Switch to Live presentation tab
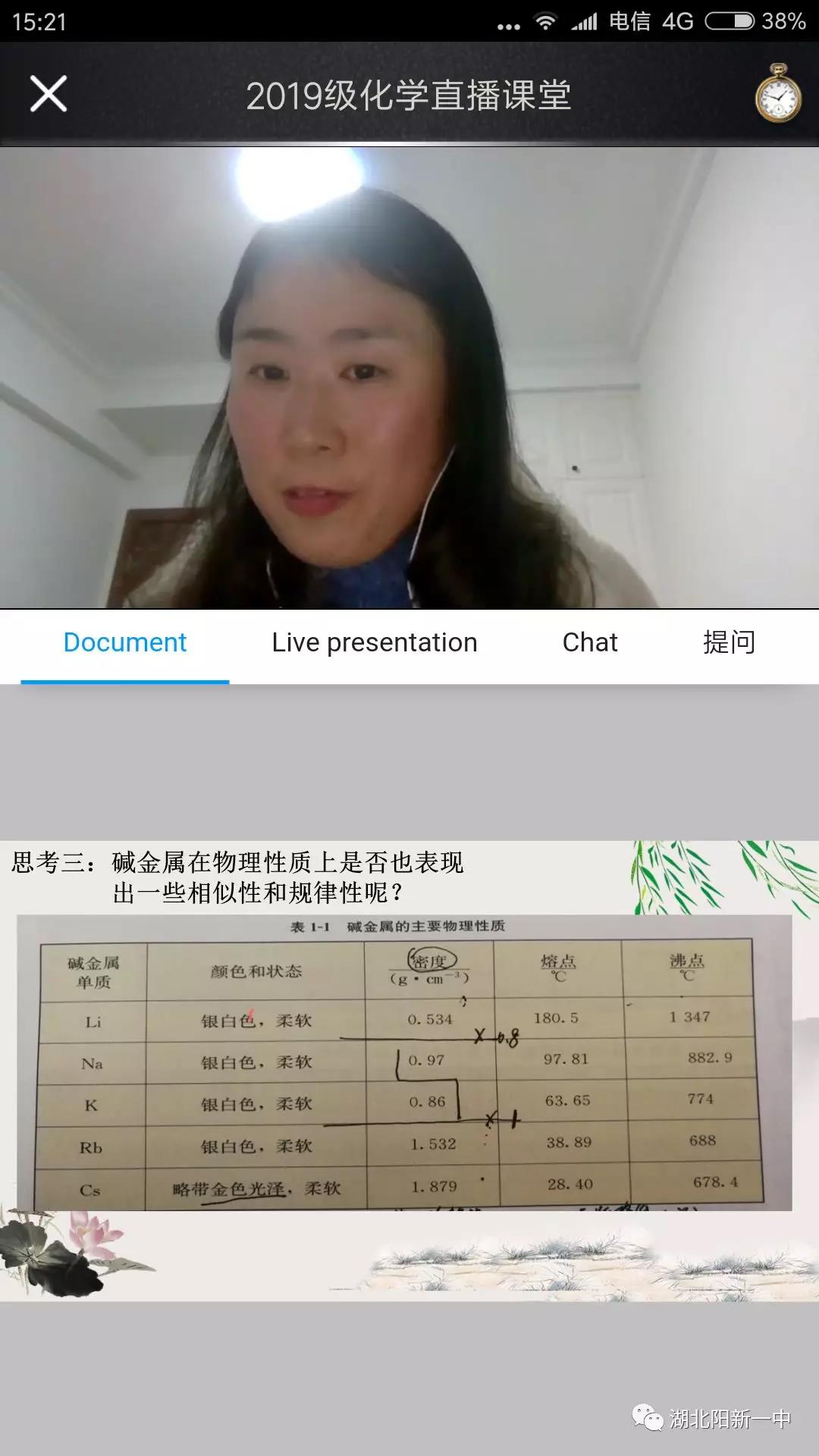The width and height of the screenshot is (819, 1456). tap(375, 642)
